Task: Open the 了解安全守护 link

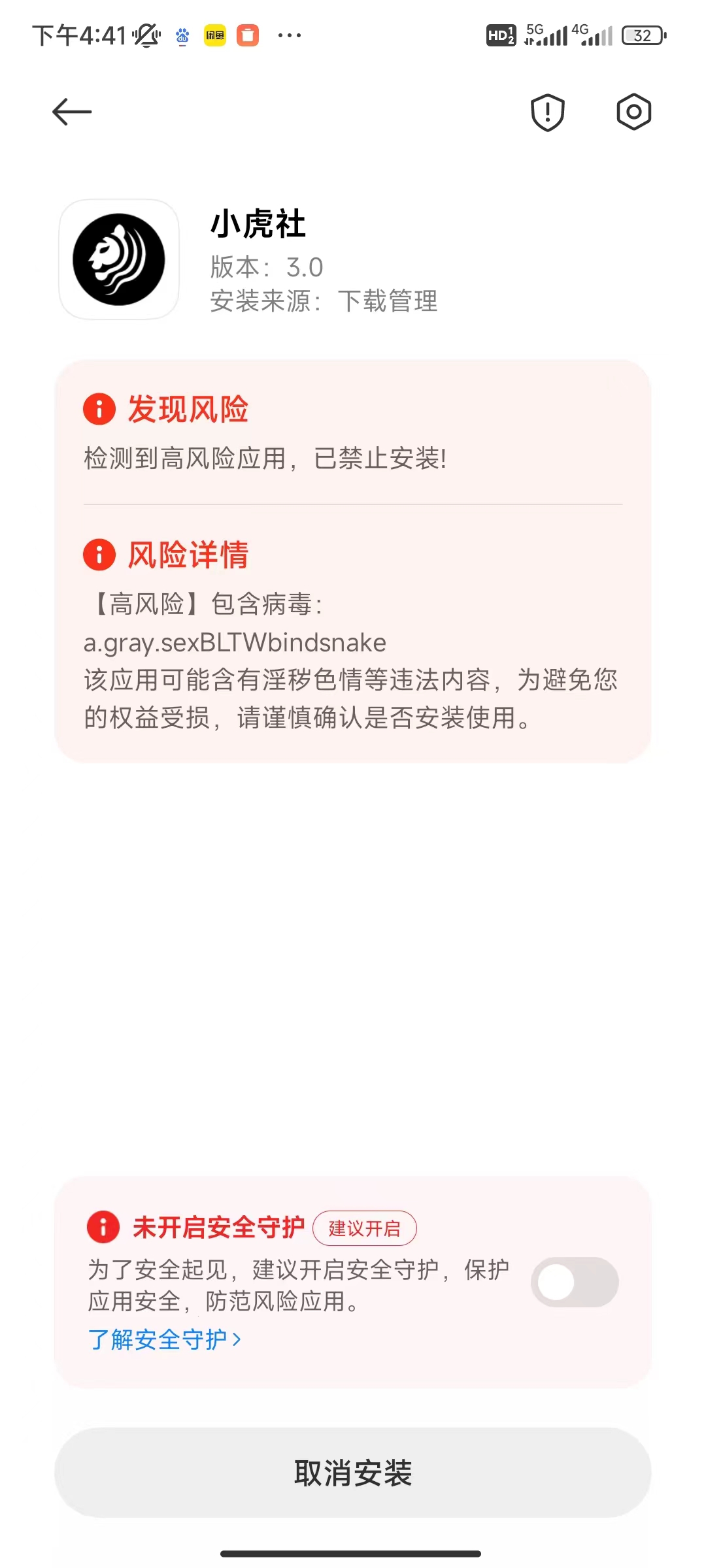Action: (x=165, y=1339)
